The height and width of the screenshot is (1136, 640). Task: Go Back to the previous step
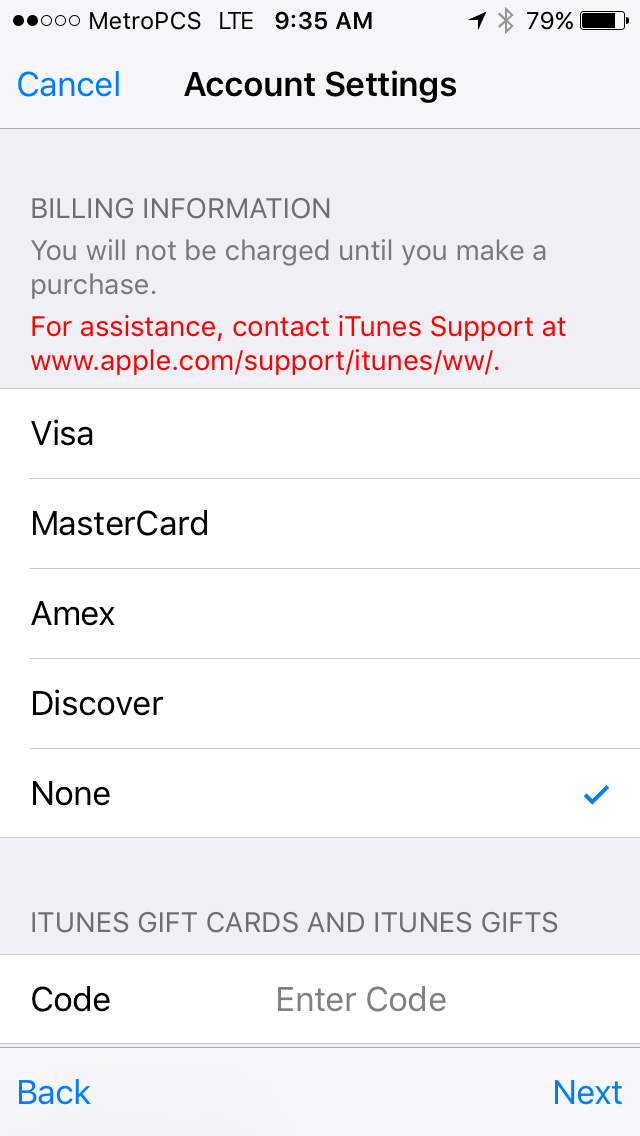pyautogui.click(x=54, y=1092)
